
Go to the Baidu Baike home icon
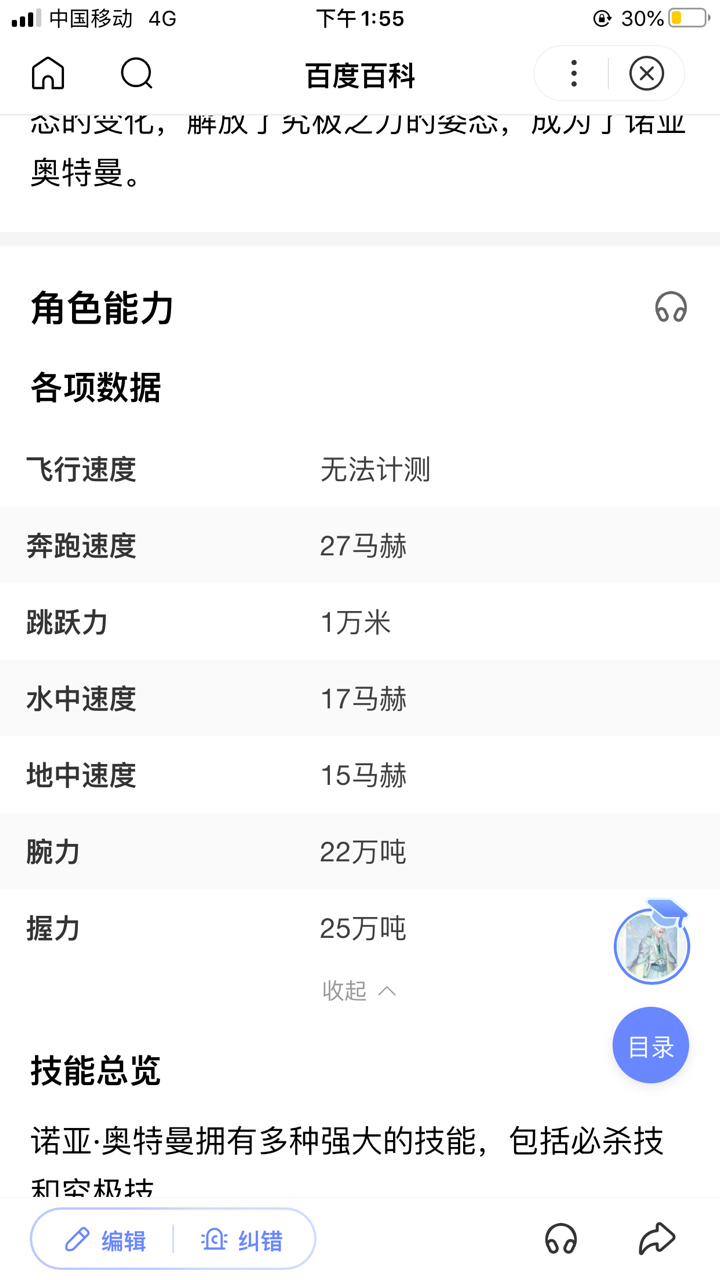point(48,74)
